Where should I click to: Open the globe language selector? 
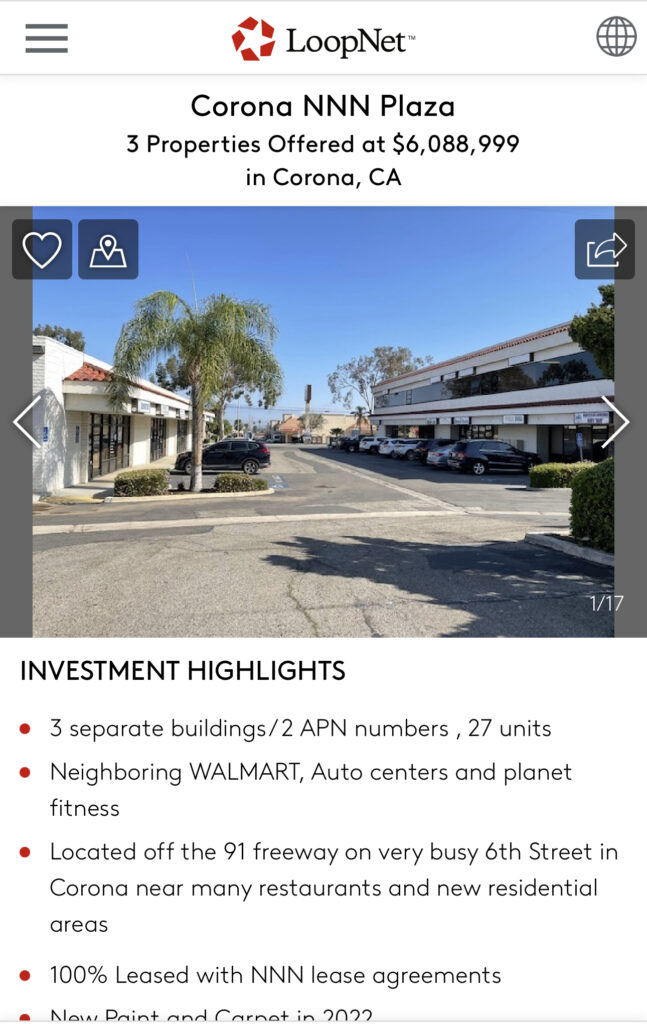[x=616, y=37]
